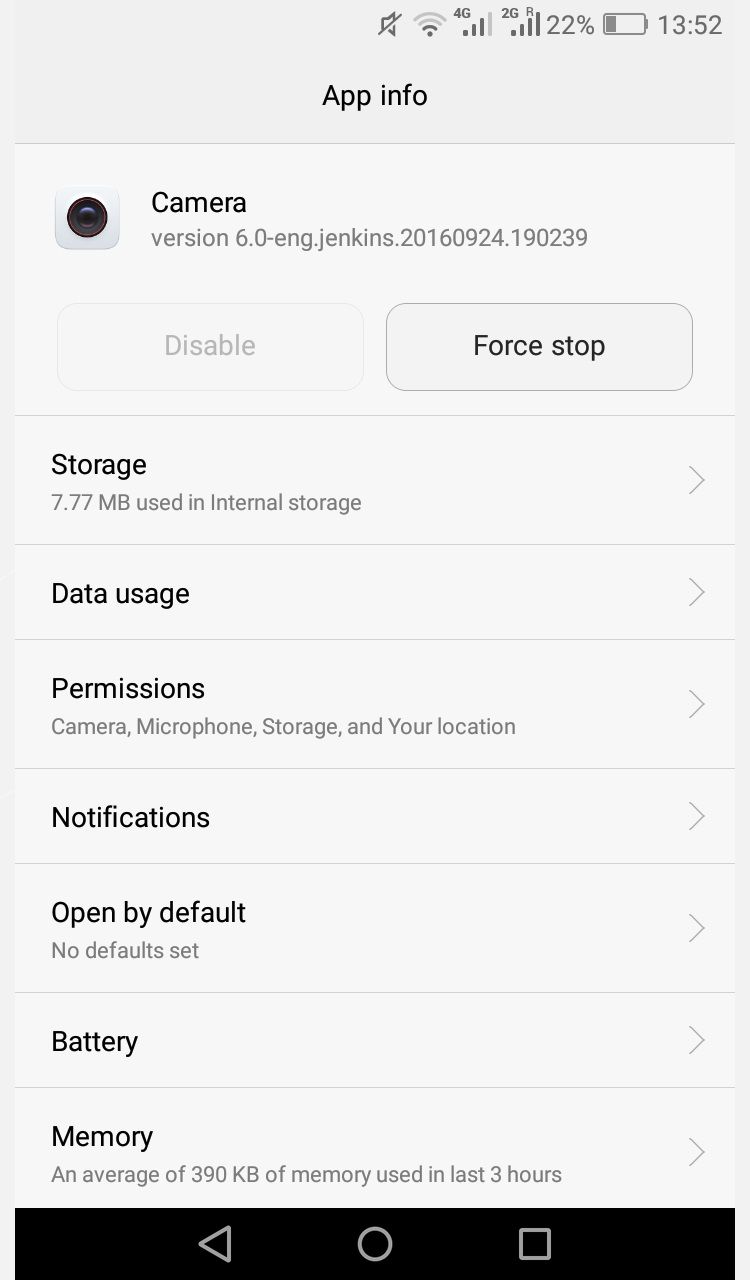Open the Memory details chevron
This screenshot has height=1280, width=750.
(x=696, y=1152)
